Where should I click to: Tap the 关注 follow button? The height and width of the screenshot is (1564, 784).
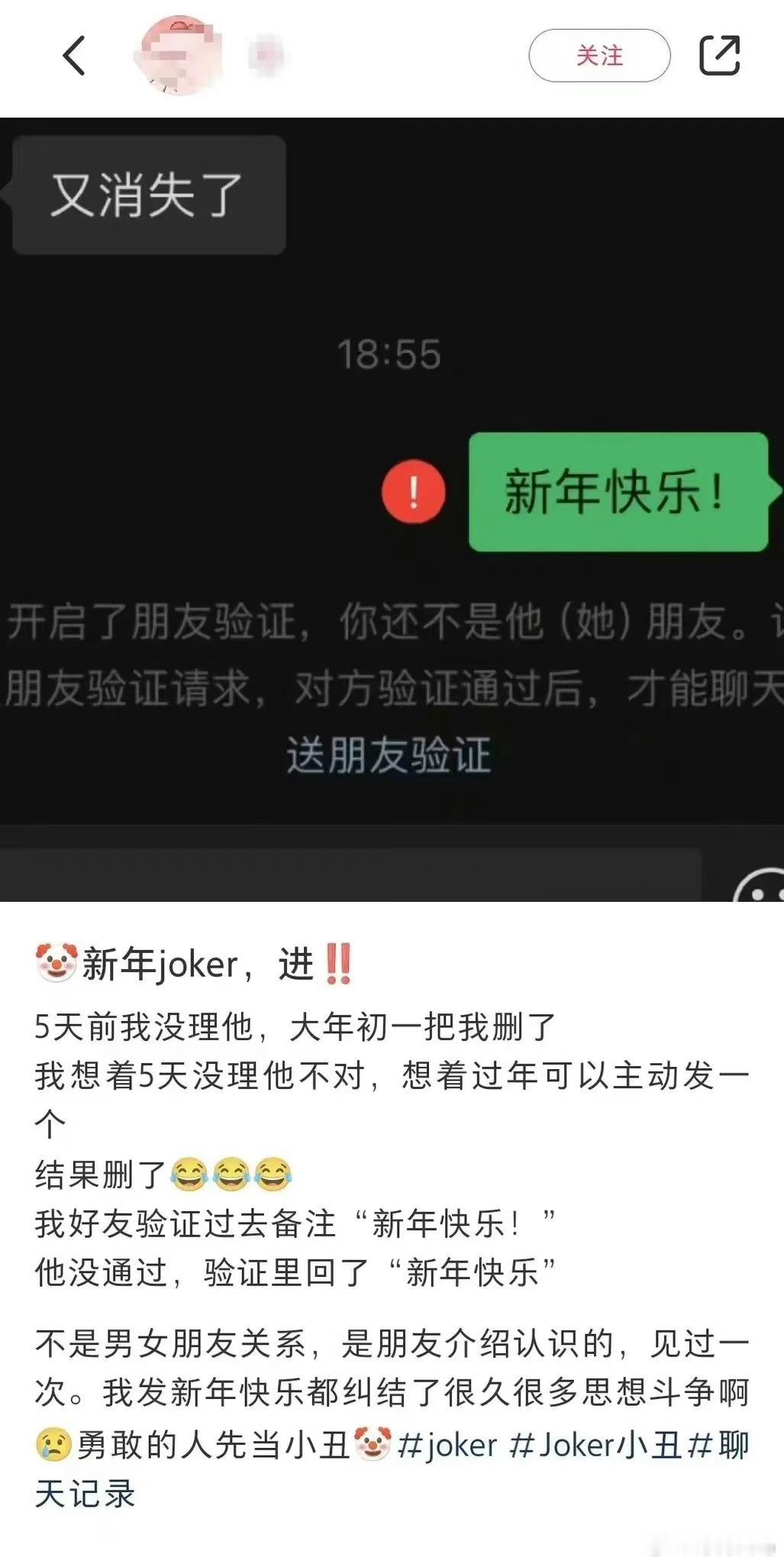[x=600, y=55]
